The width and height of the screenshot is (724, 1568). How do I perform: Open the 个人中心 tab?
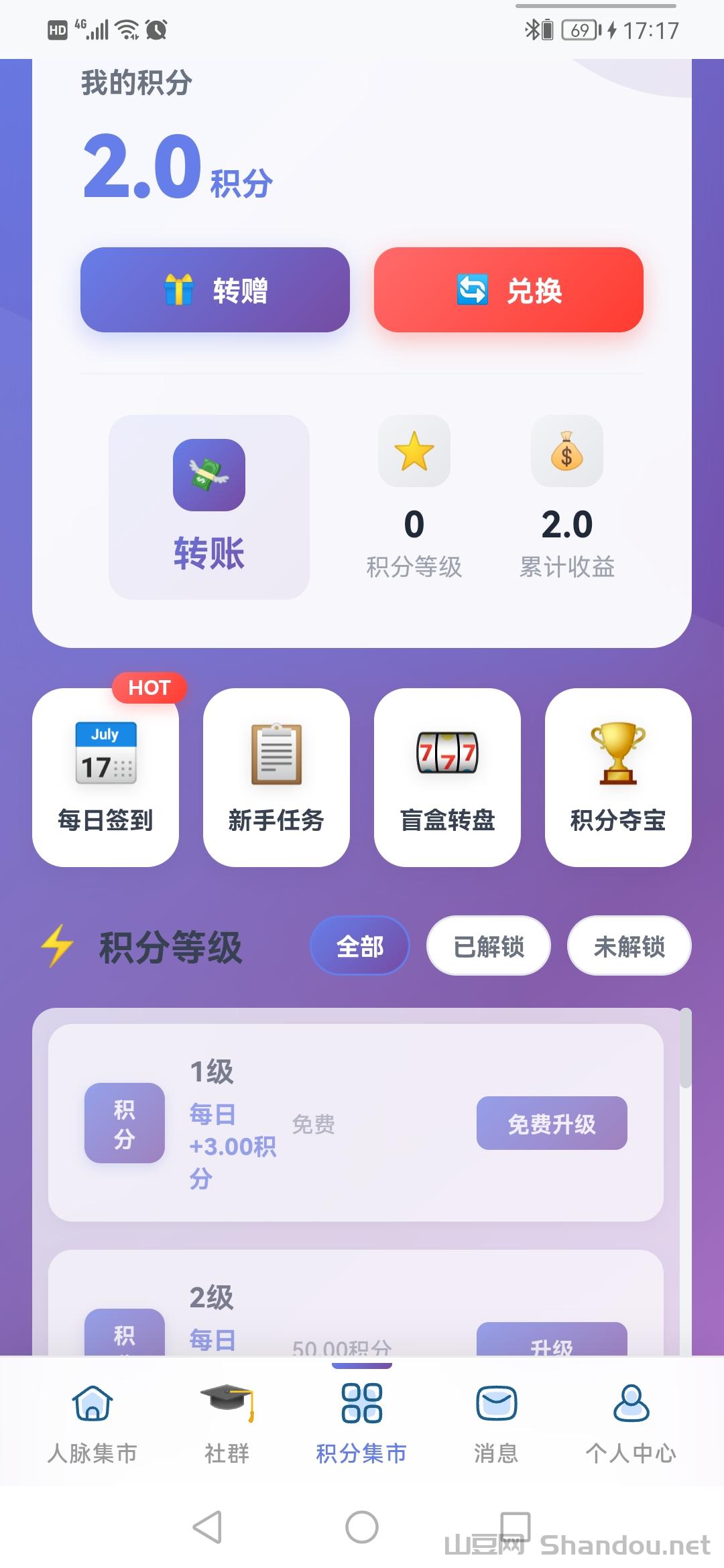[x=630, y=1421]
